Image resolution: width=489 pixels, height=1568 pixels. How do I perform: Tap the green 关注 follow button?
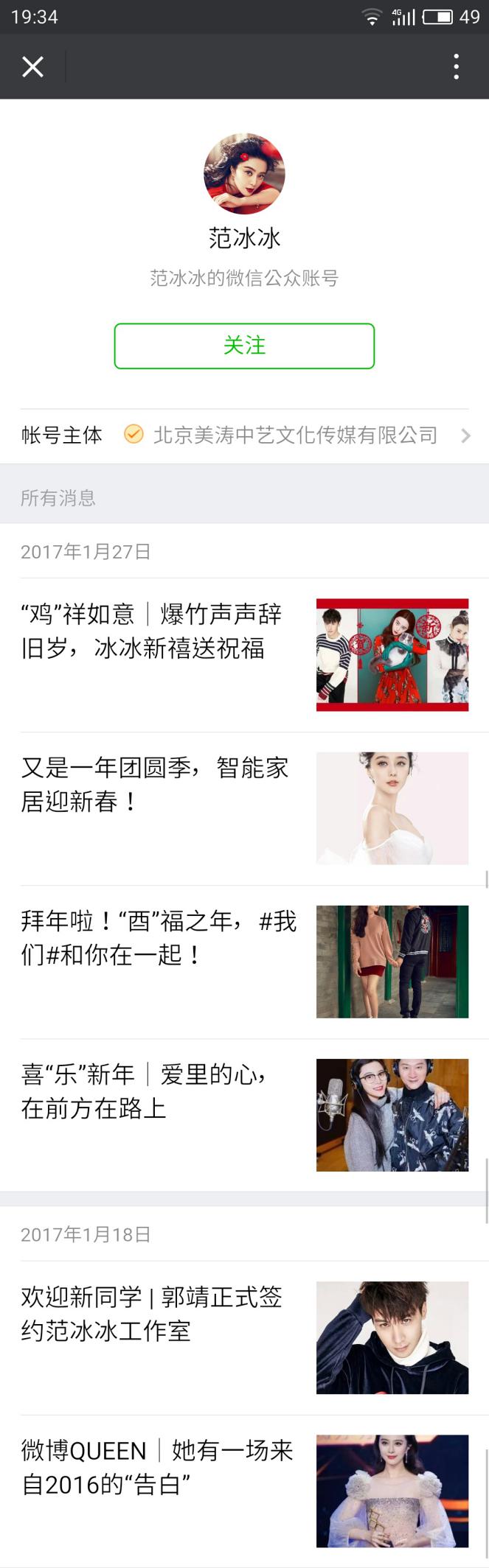[244, 346]
